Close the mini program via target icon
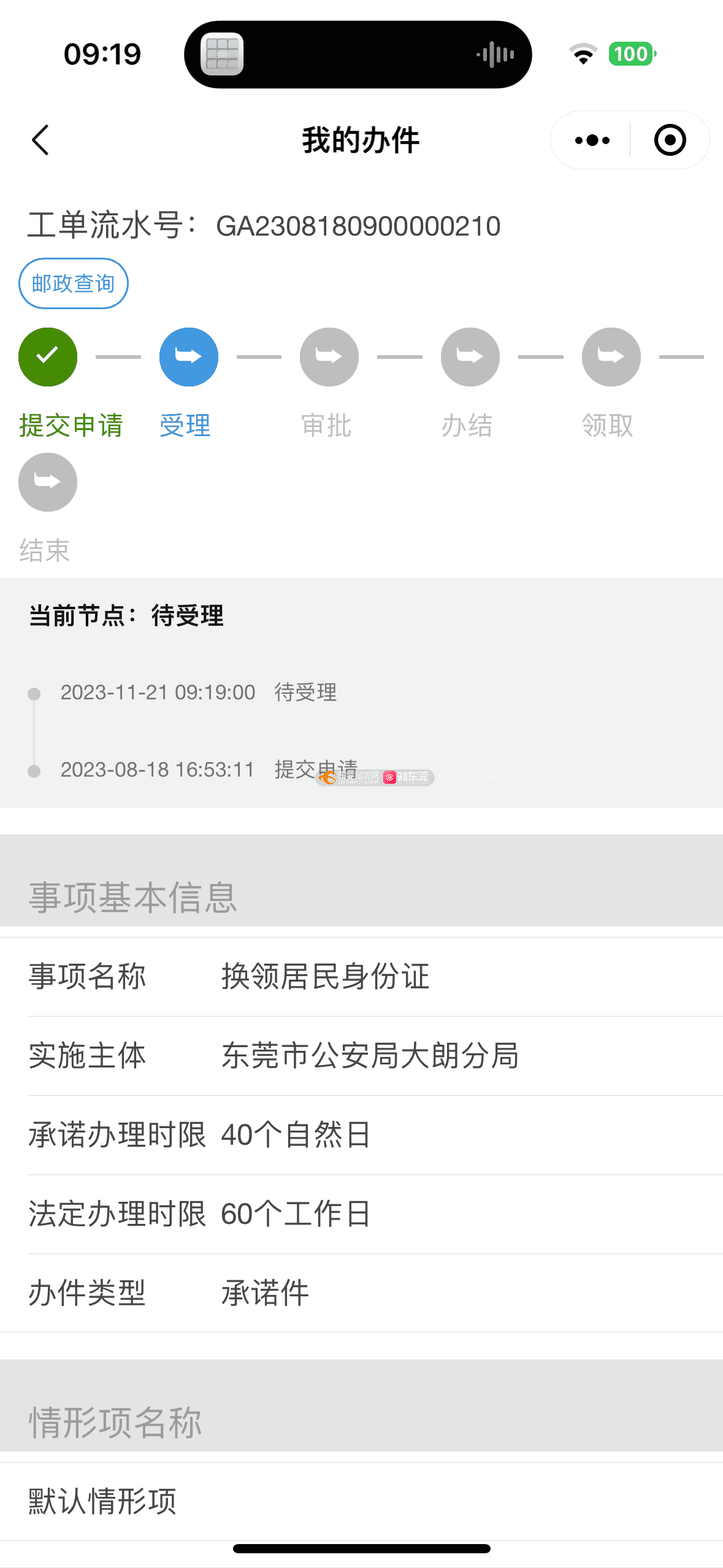This screenshot has height=1568, width=723. tap(670, 140)
